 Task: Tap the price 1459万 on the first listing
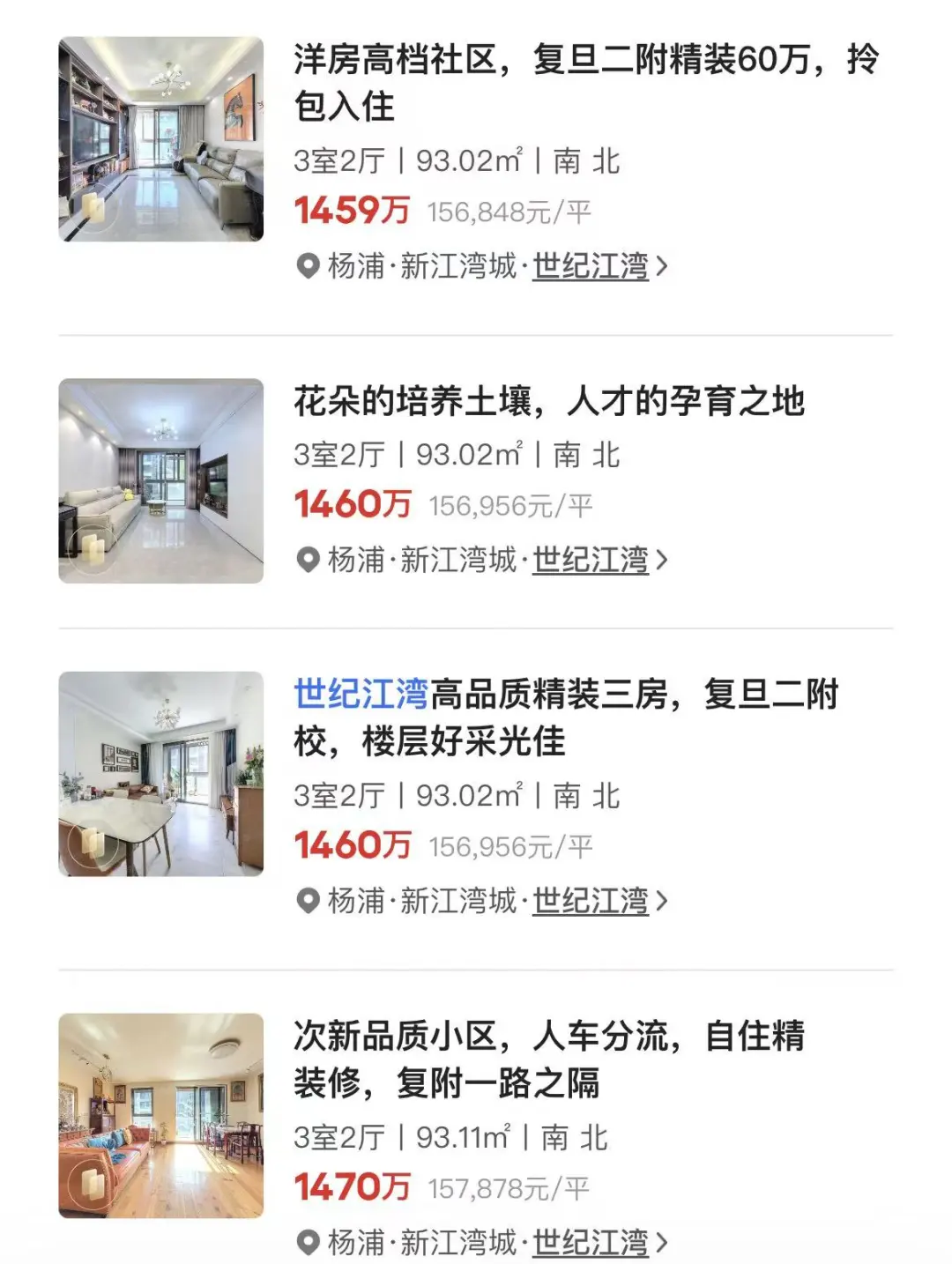point(353,211)
